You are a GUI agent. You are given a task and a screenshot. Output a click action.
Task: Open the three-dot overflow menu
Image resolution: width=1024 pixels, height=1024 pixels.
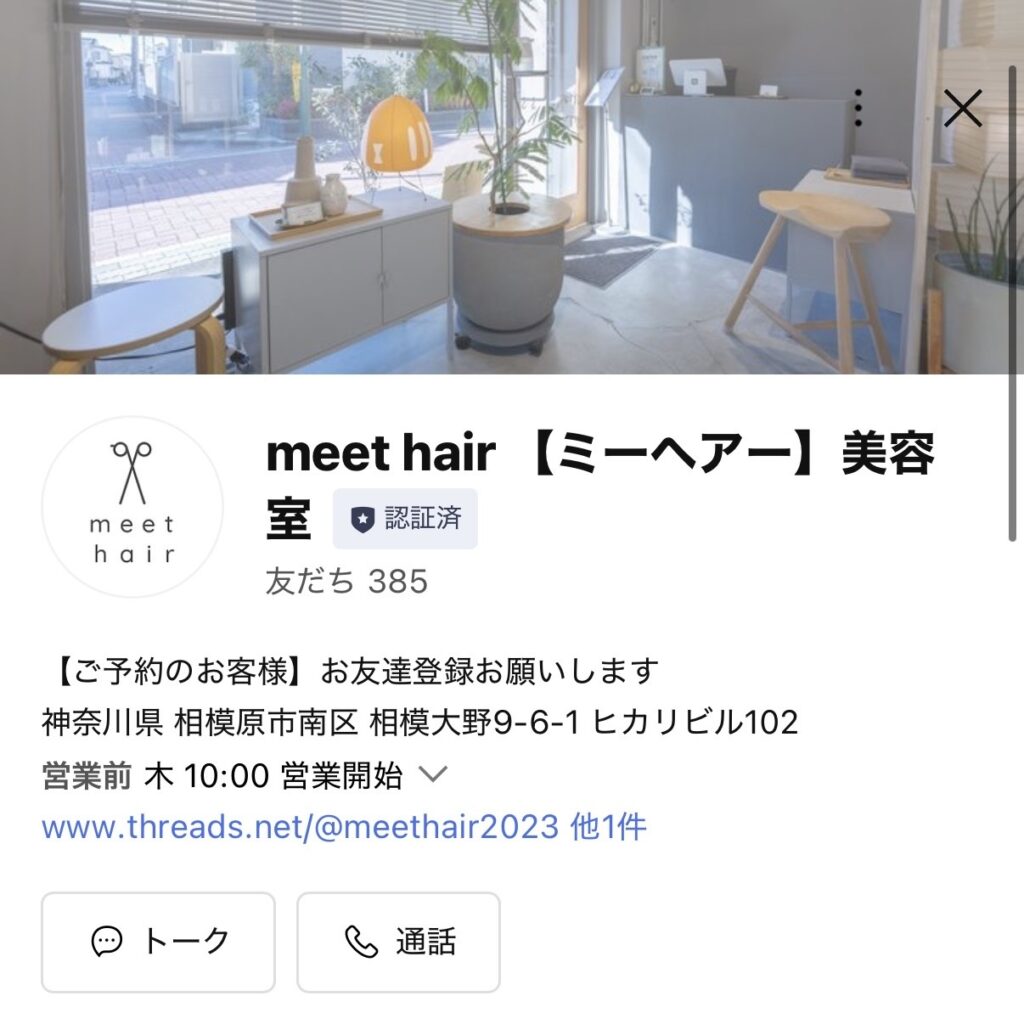[x=857, y=108]
